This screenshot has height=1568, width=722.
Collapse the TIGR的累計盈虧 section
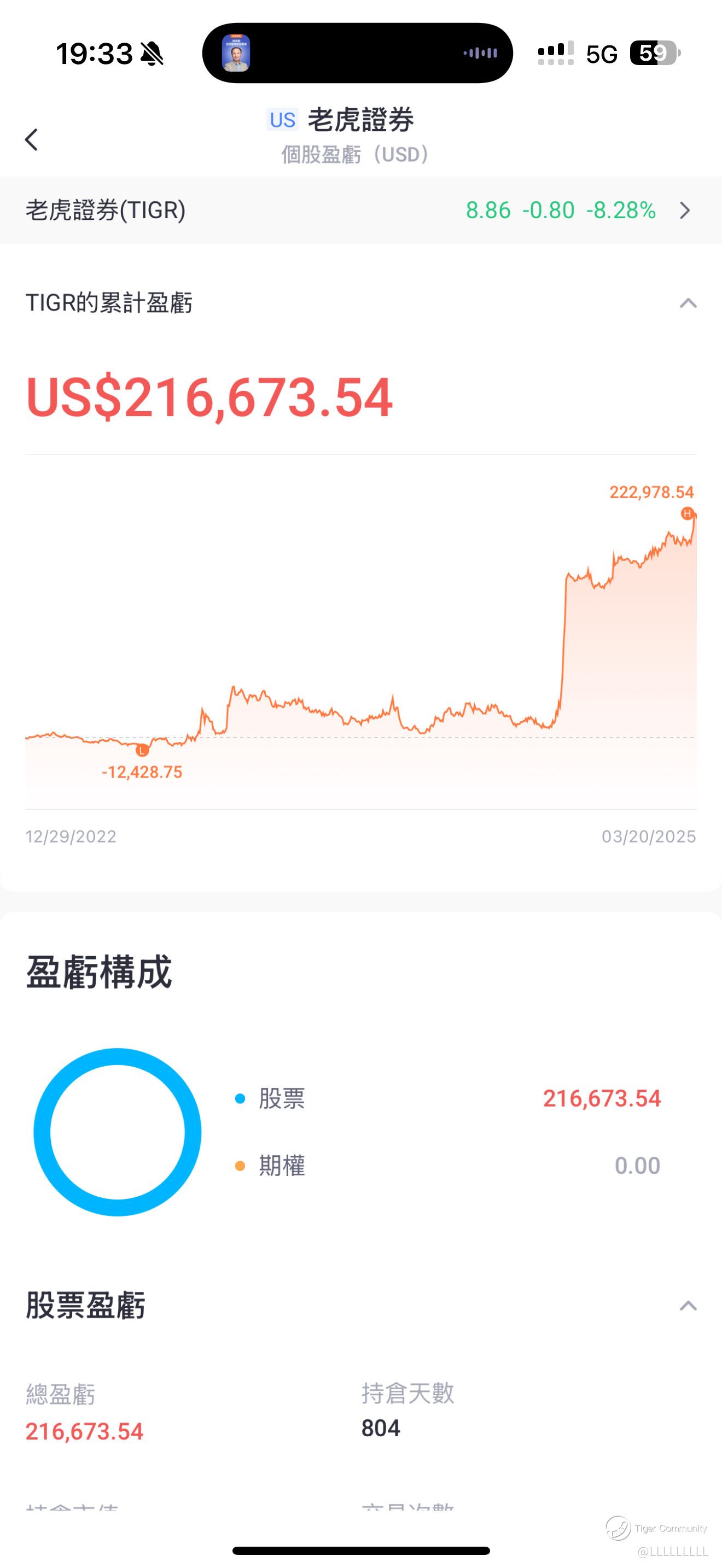[x=688, y=303]
